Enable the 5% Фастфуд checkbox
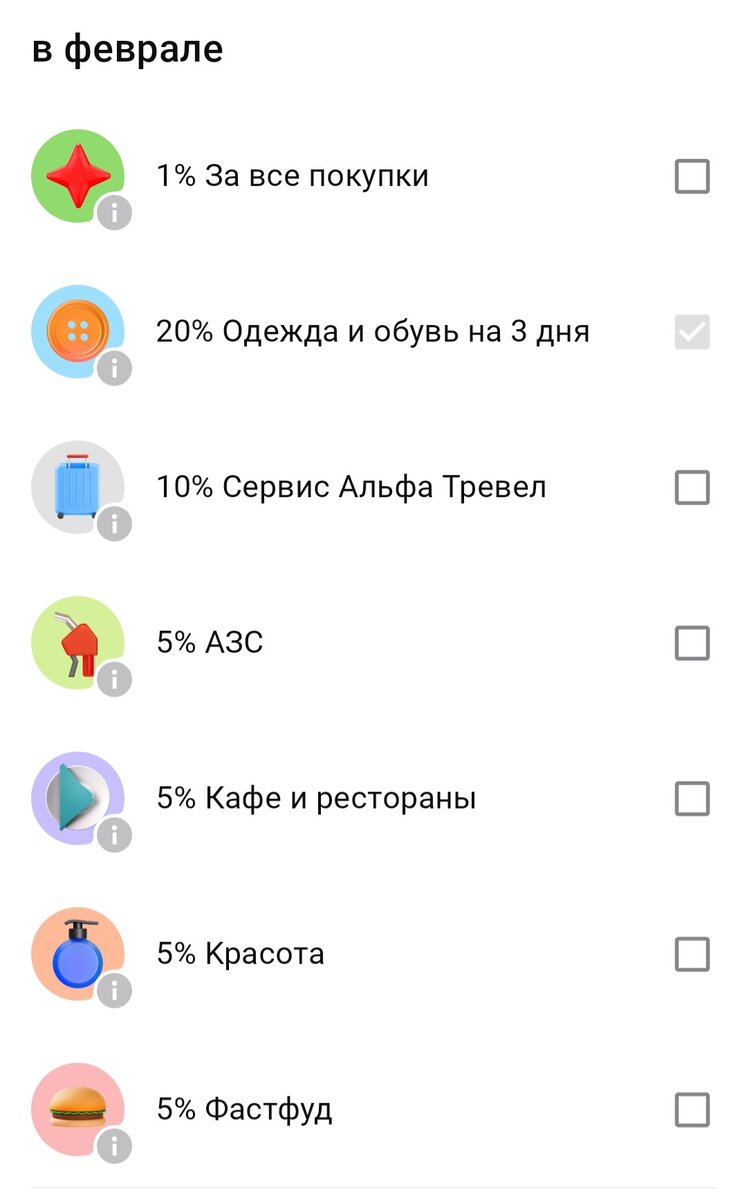 [x=692, y=1109]
